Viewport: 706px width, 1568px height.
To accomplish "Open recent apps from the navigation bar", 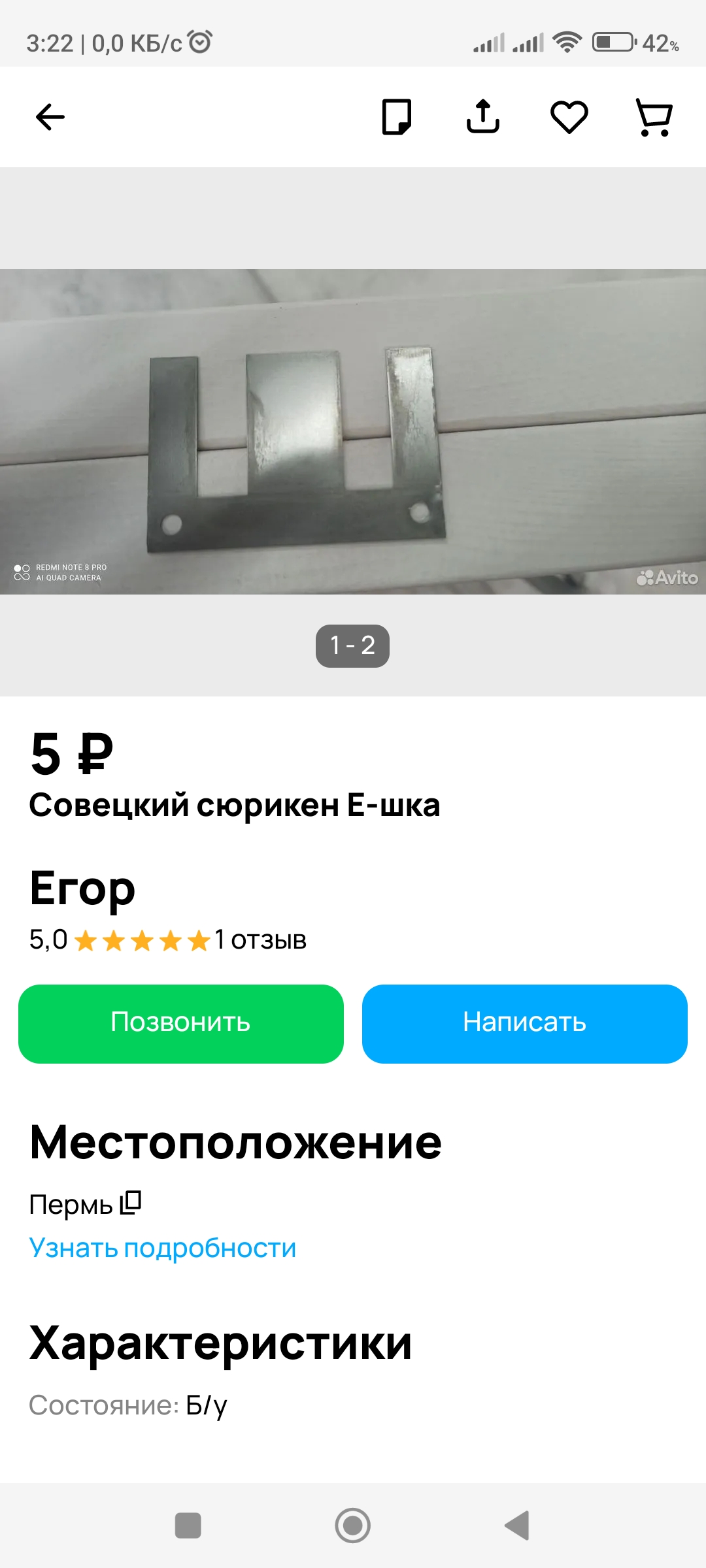I will pos(188,1526).
